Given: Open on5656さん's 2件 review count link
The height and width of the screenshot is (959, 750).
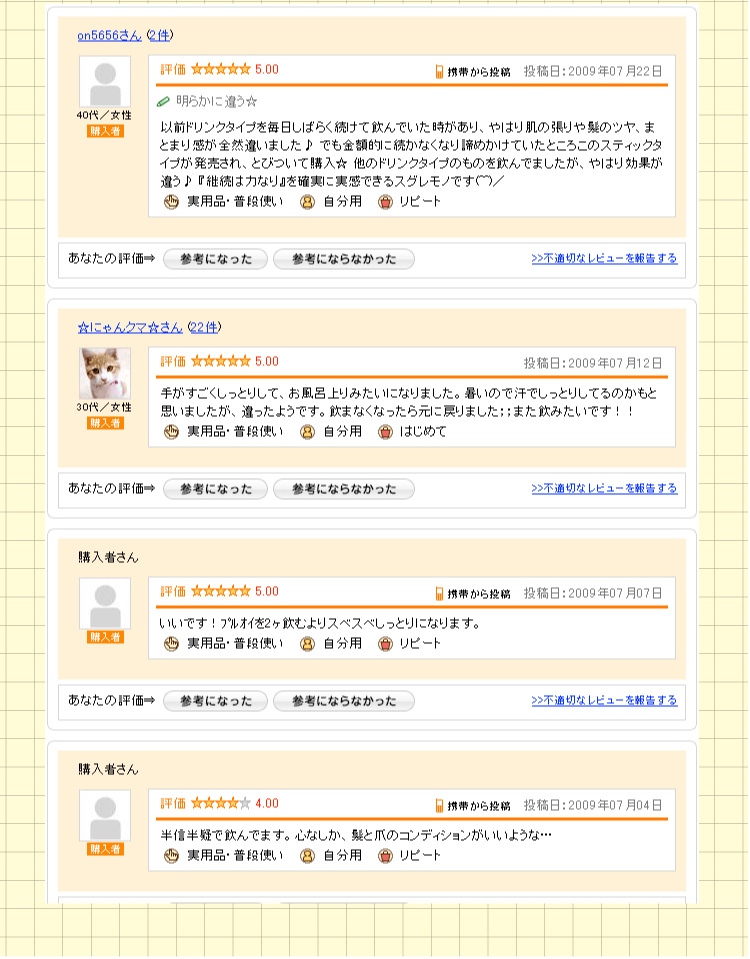Looking at the screenshot, I should (159, 35).
